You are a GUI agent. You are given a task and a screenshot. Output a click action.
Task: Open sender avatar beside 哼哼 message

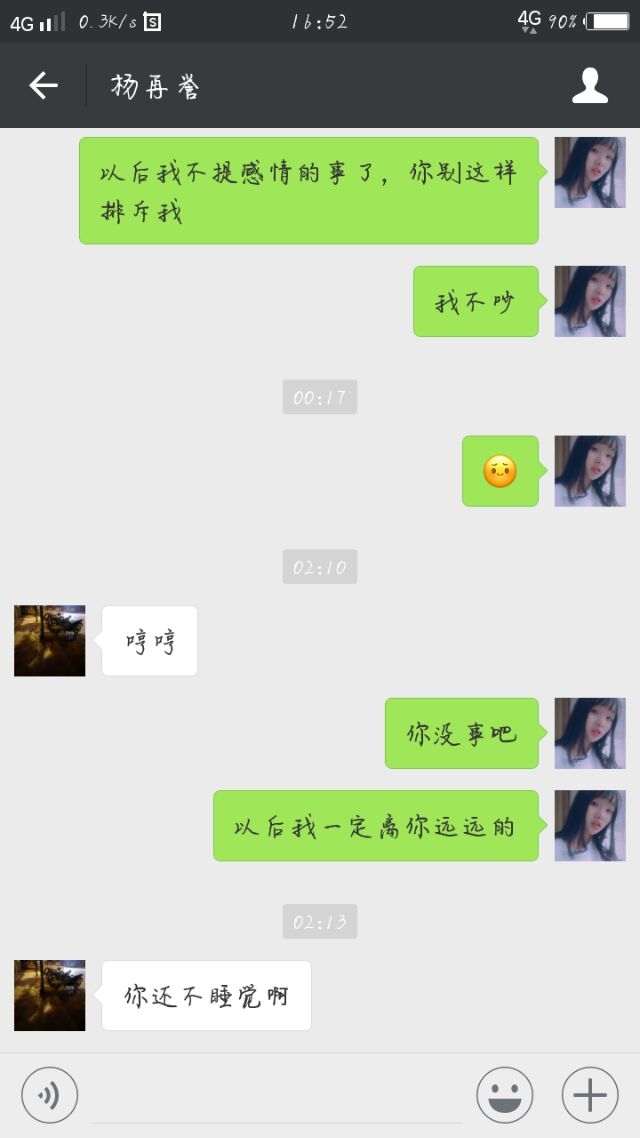[49, 641]
